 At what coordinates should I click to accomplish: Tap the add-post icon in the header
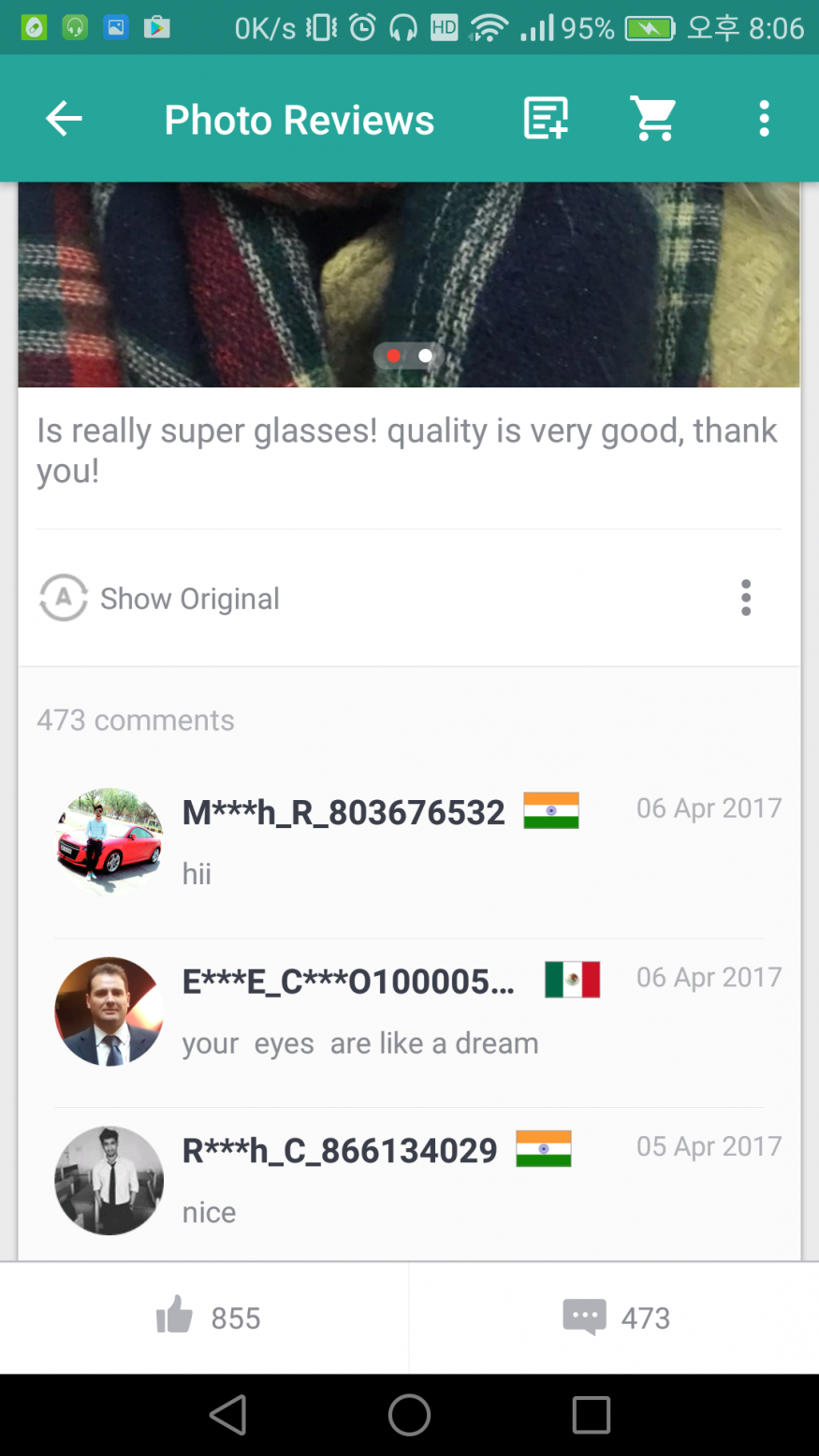546,119
